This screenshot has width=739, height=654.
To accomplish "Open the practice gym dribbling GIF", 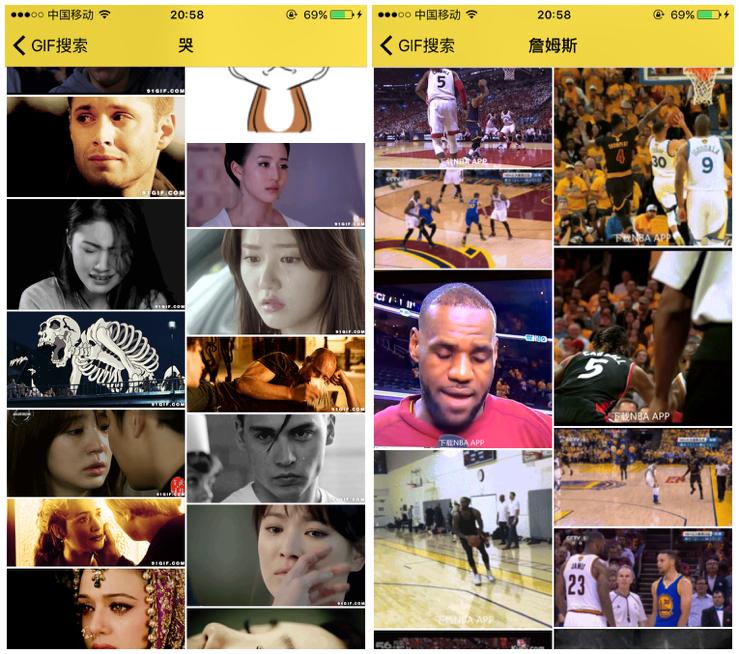I will tap(462, 538).
